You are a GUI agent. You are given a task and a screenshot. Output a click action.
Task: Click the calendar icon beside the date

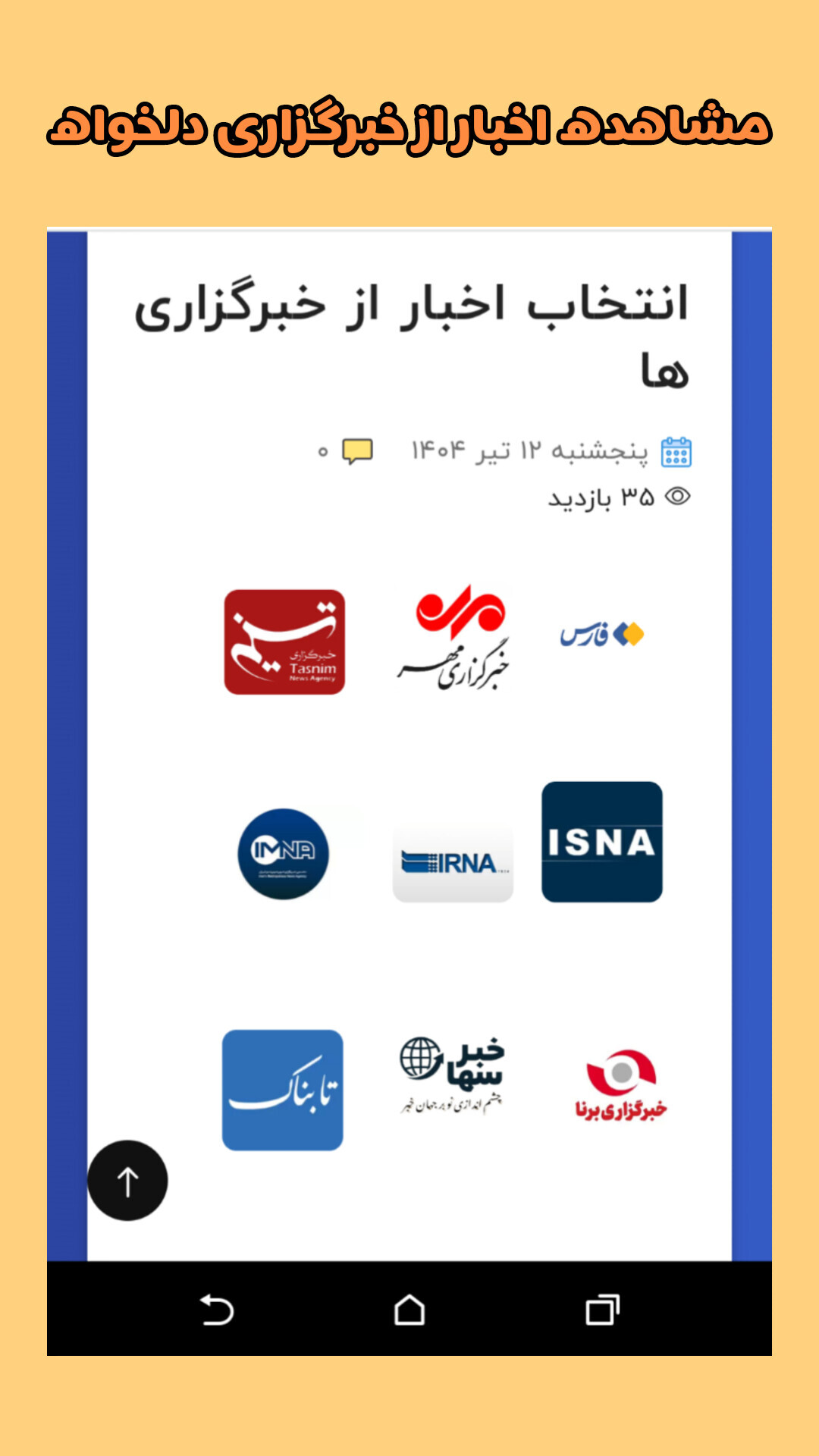[x=679, y=450]
